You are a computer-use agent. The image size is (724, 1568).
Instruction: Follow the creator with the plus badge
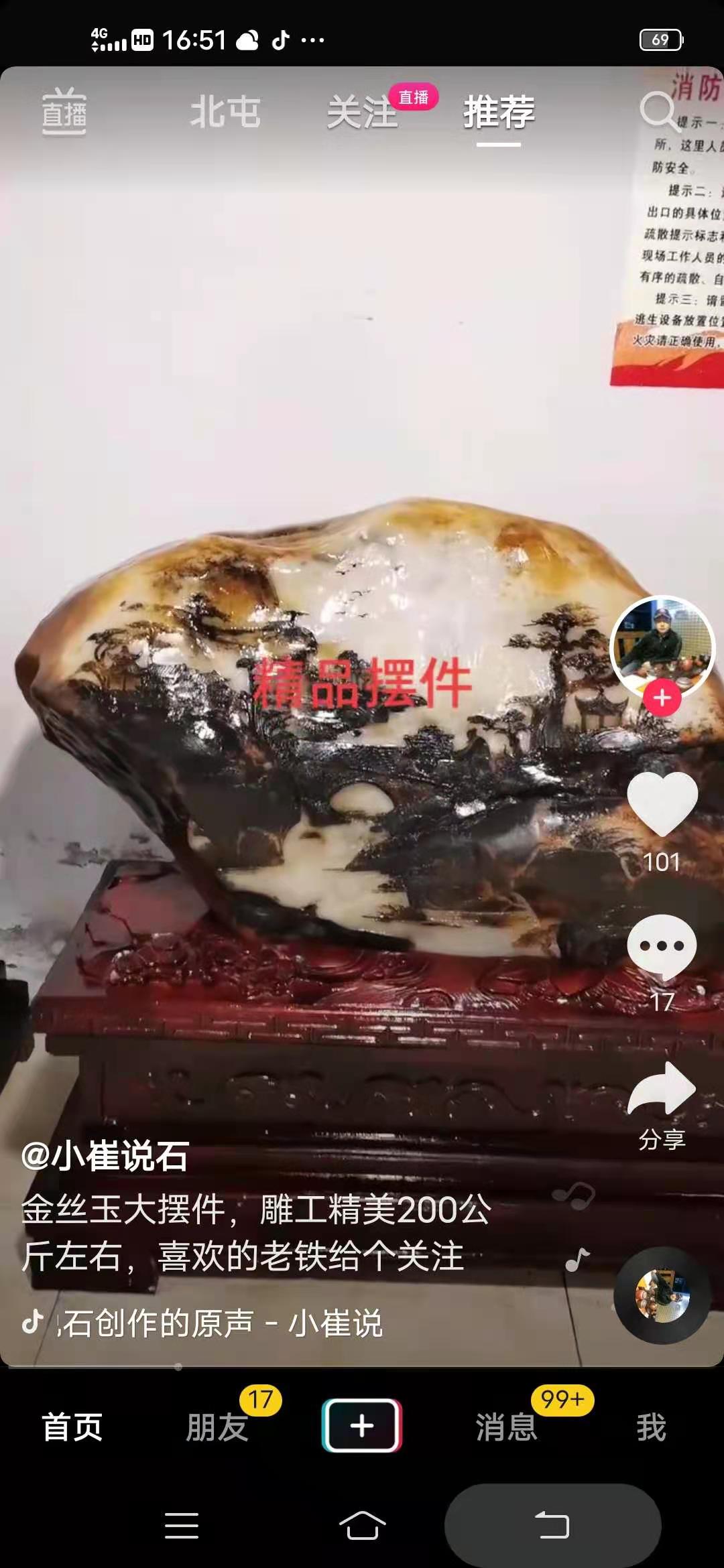tap(662, 698)
